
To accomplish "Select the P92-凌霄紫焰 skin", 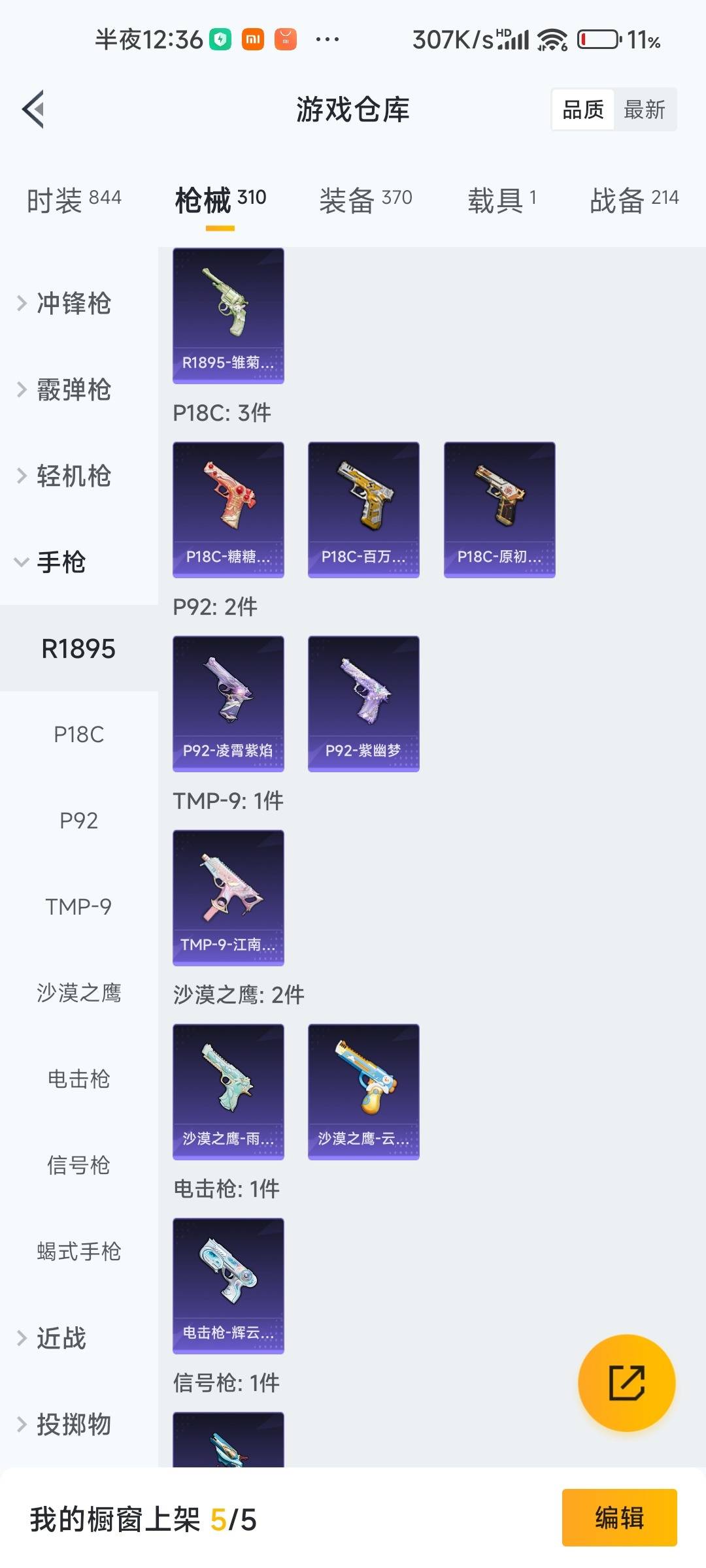I will pyautogui.click(x=228, y=704).
